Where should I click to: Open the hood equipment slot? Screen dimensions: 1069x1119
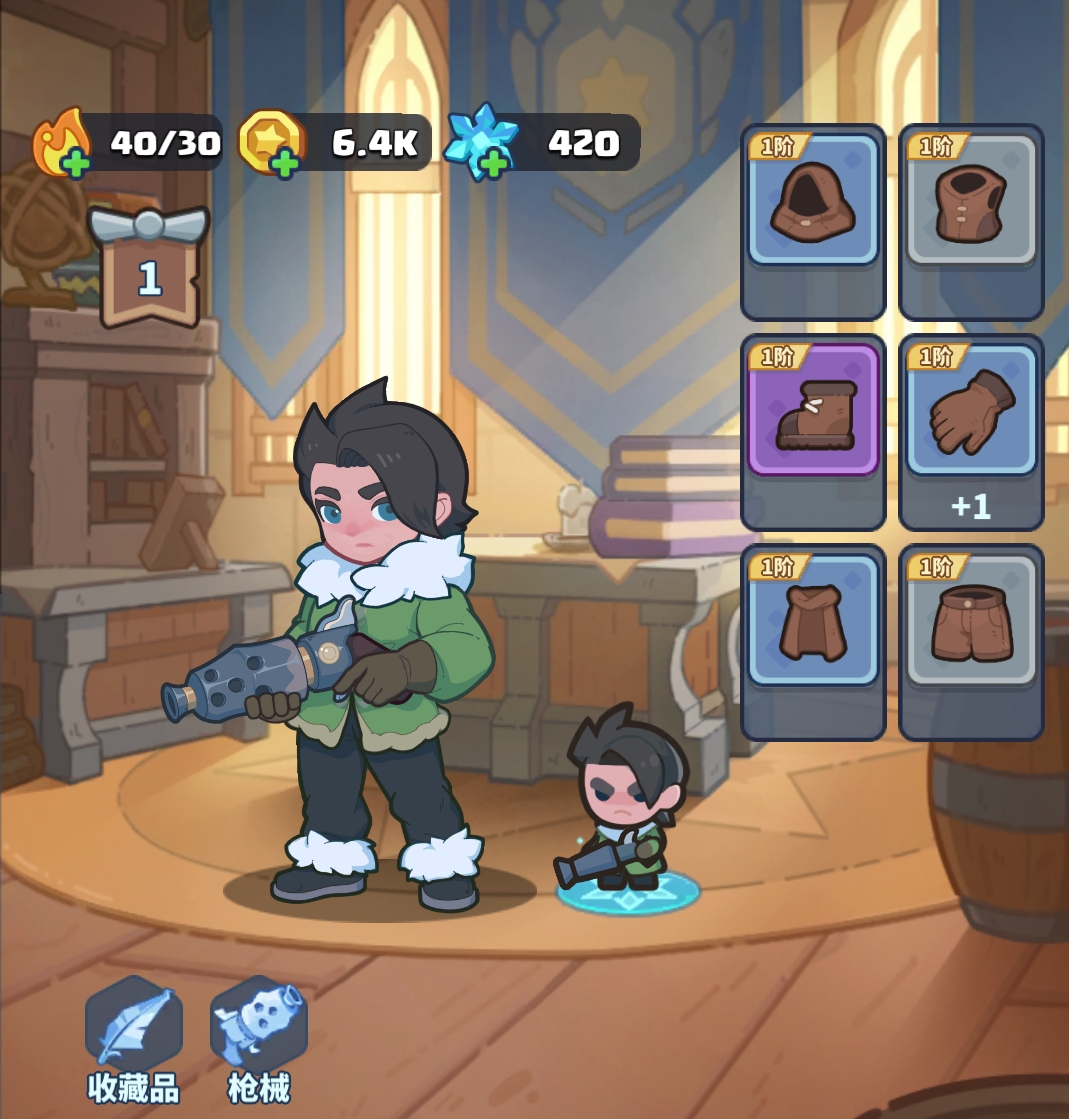pos(813,200)
